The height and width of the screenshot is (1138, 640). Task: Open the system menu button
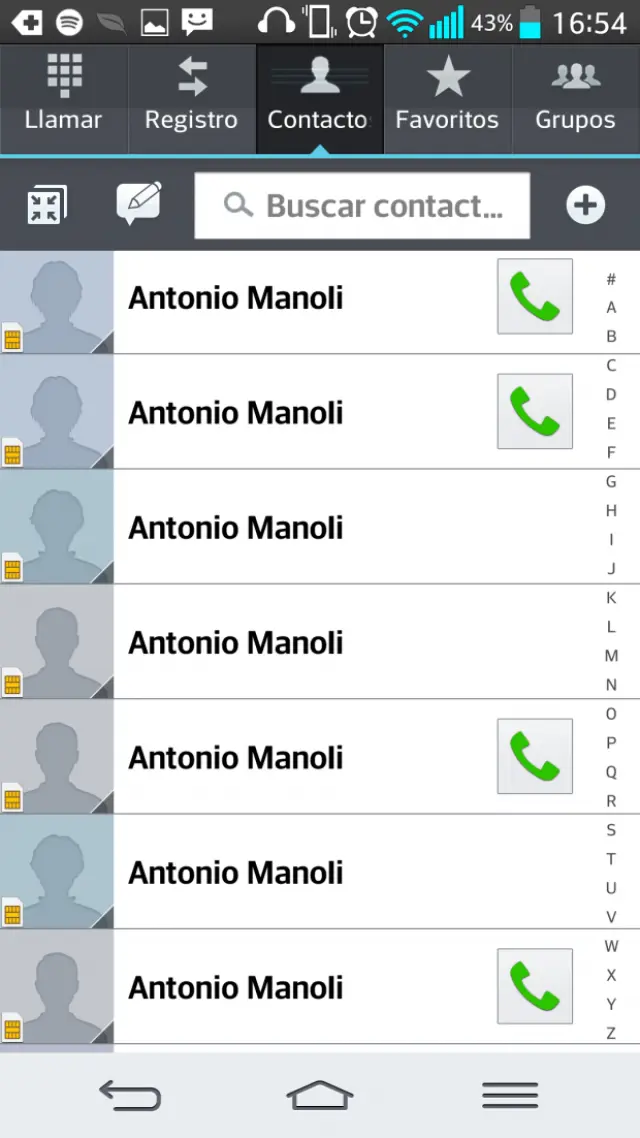tap(510, 1095)
